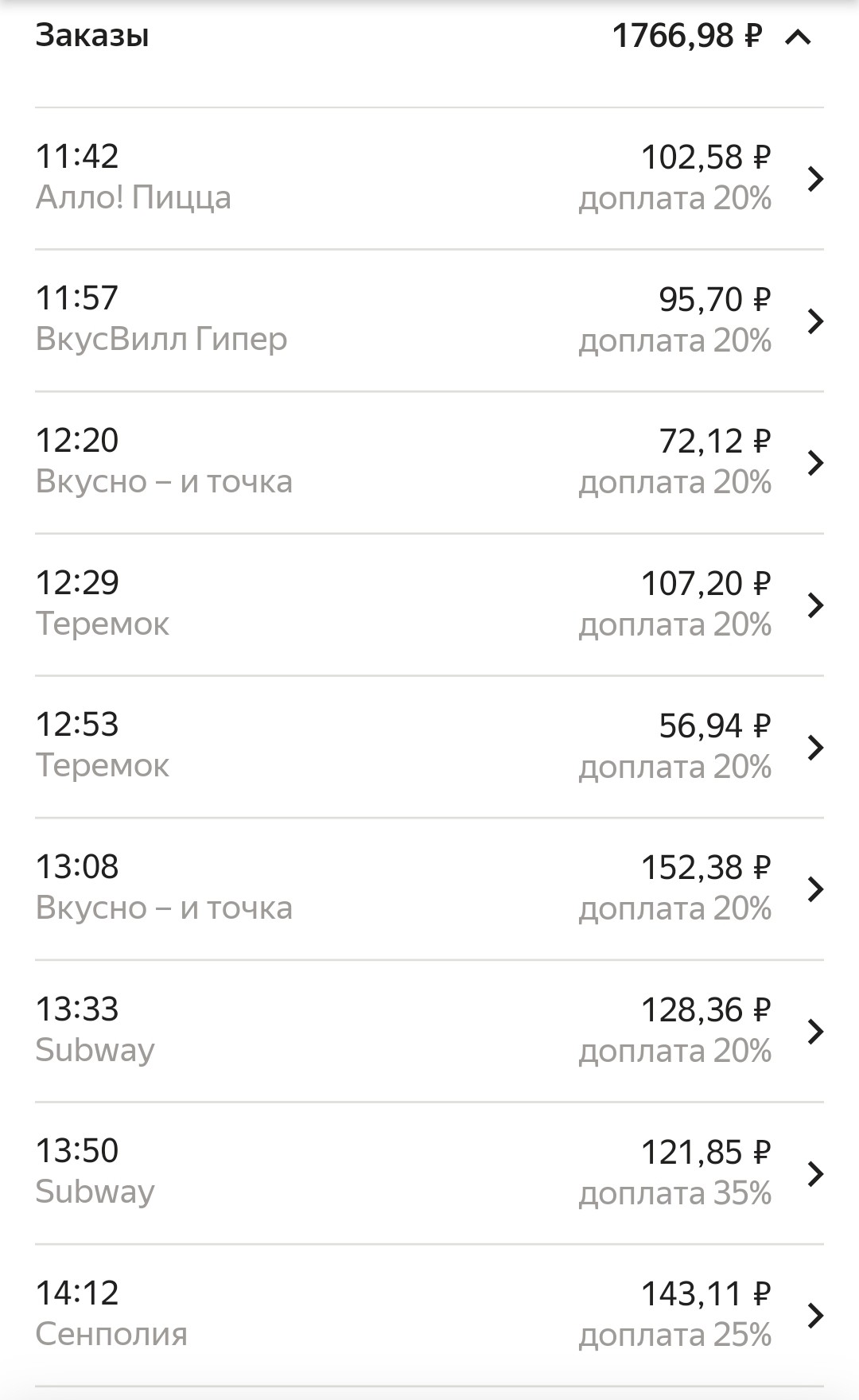The height and width of the screenshot is (1400, 859).
Task: View the 12:53 Теремок order details
Action: point(429,747)
